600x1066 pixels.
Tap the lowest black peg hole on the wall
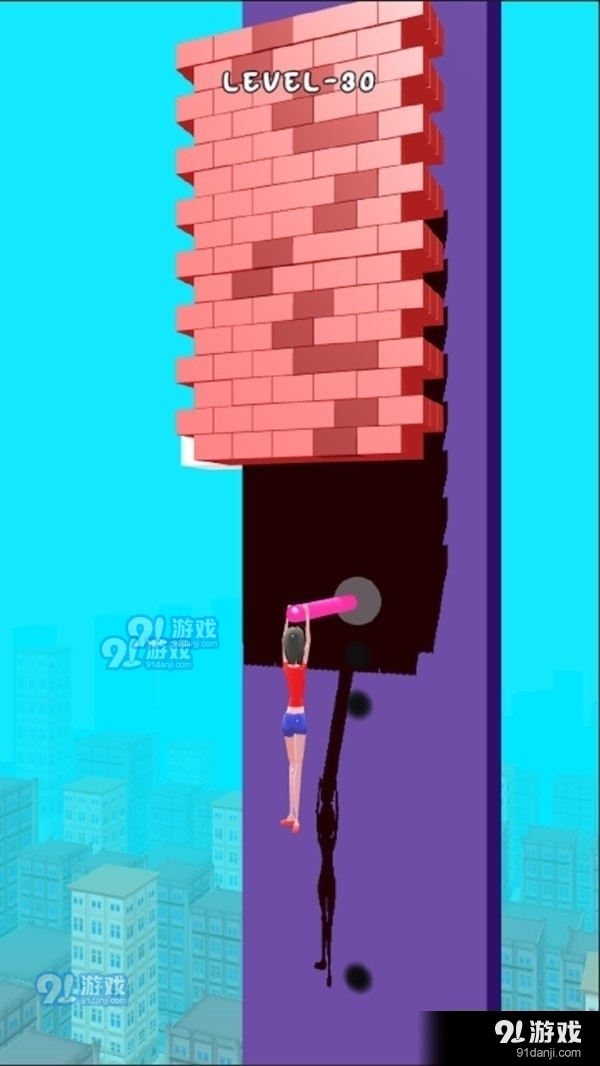pyautogui.click(x=357, y=976)
